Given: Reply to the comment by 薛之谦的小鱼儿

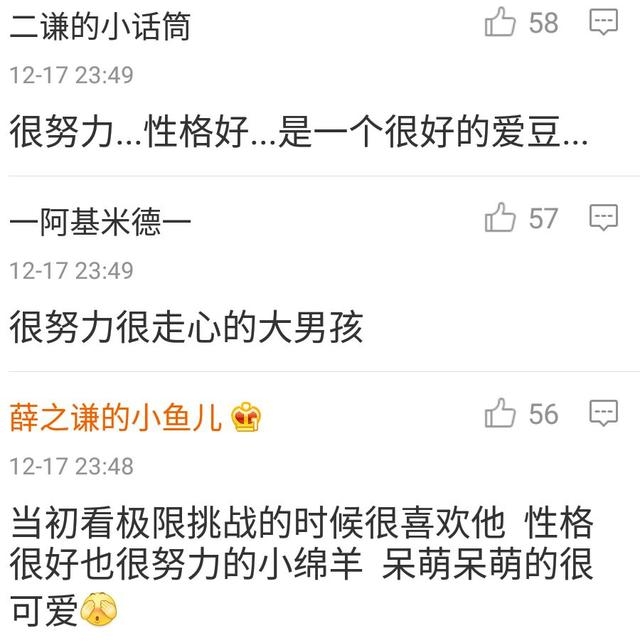Looking at the screenshot, I should 603,413.
